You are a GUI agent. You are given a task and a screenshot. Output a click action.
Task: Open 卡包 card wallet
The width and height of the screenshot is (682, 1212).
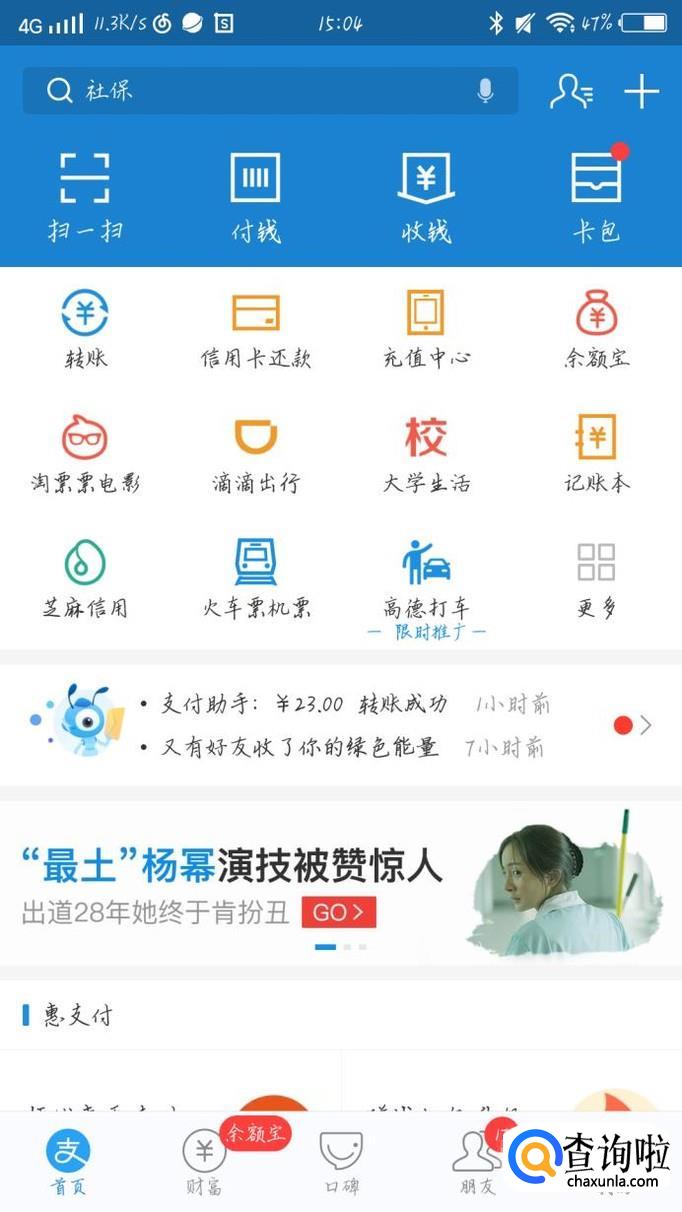[597, 197]
